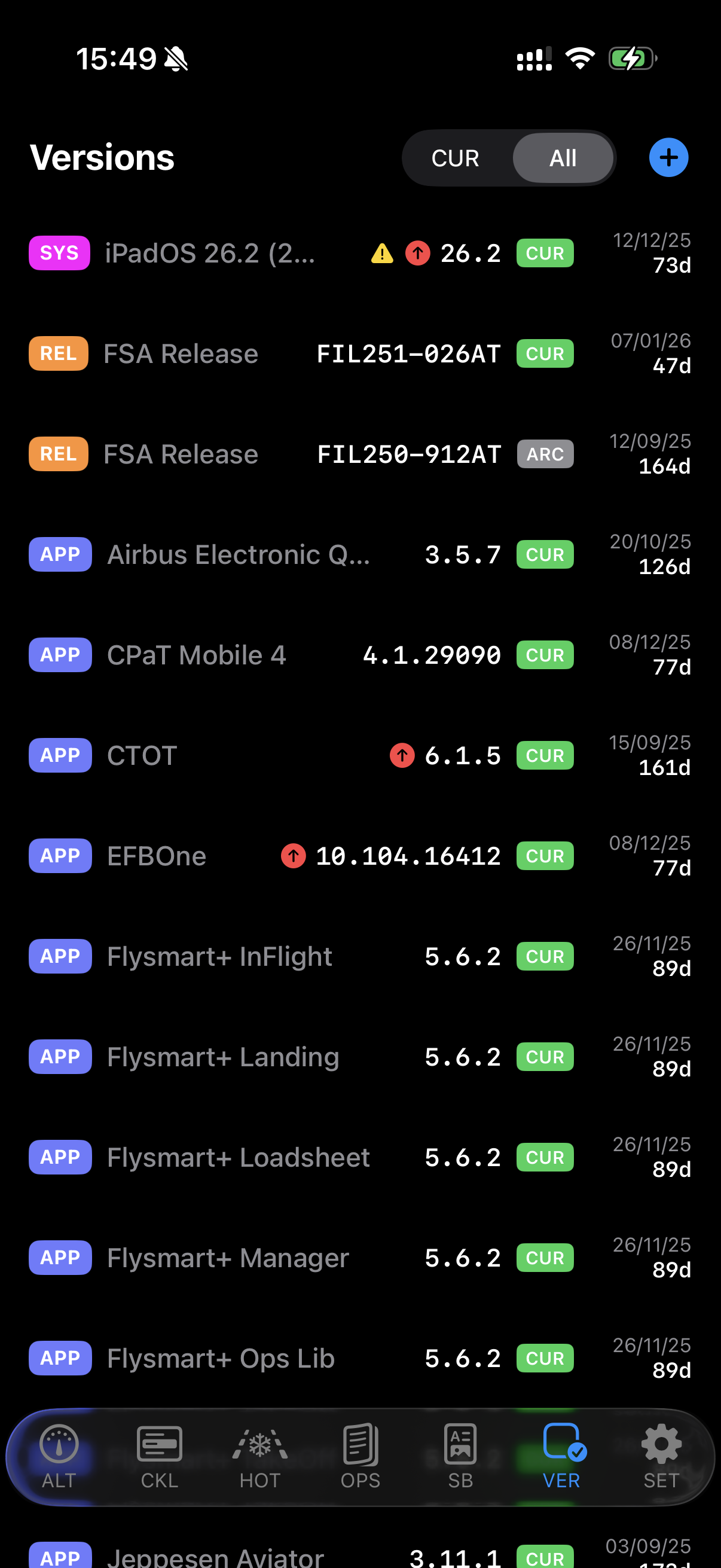Tap the blue plus button to add a version
This screenshot has height=1568, width=721.
tap(668, 157)
